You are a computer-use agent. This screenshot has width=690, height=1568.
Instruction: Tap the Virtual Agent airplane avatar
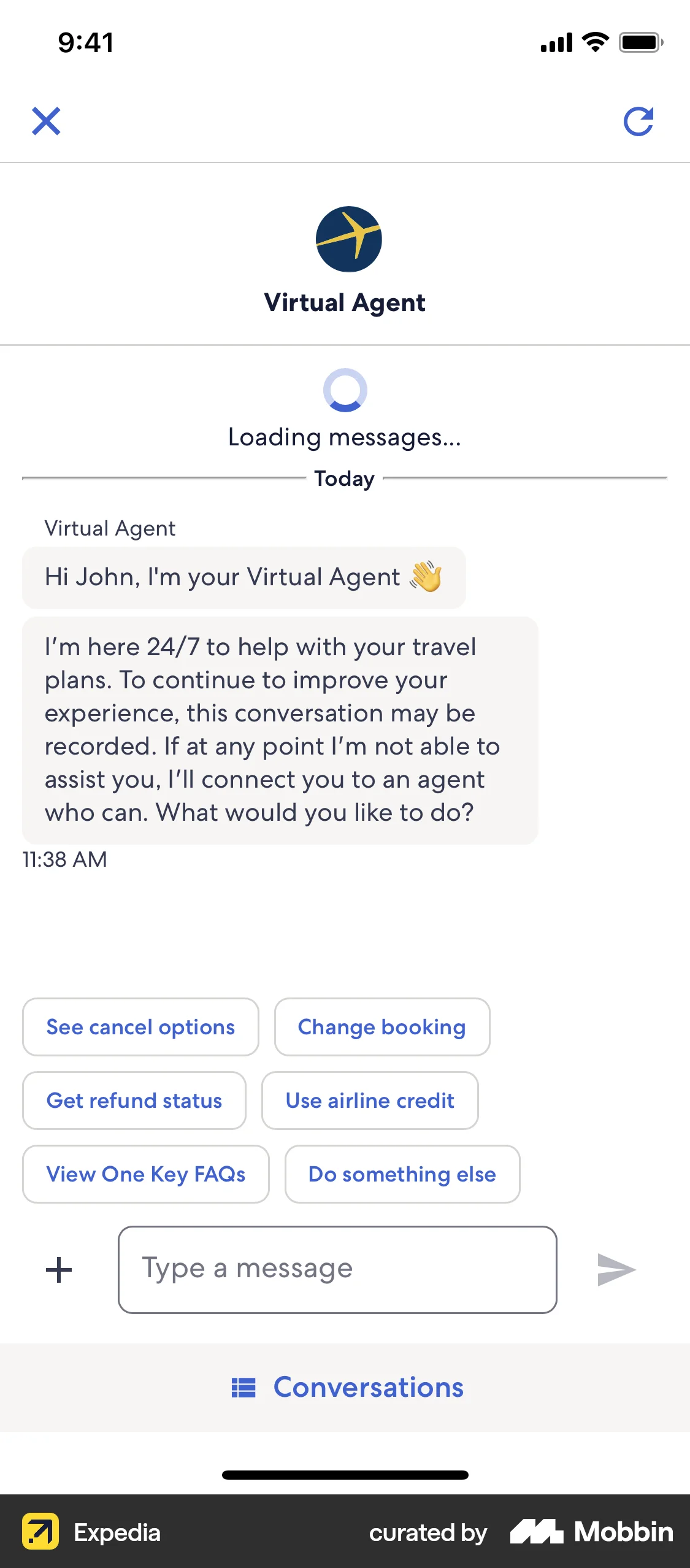(x=348, y=239)
